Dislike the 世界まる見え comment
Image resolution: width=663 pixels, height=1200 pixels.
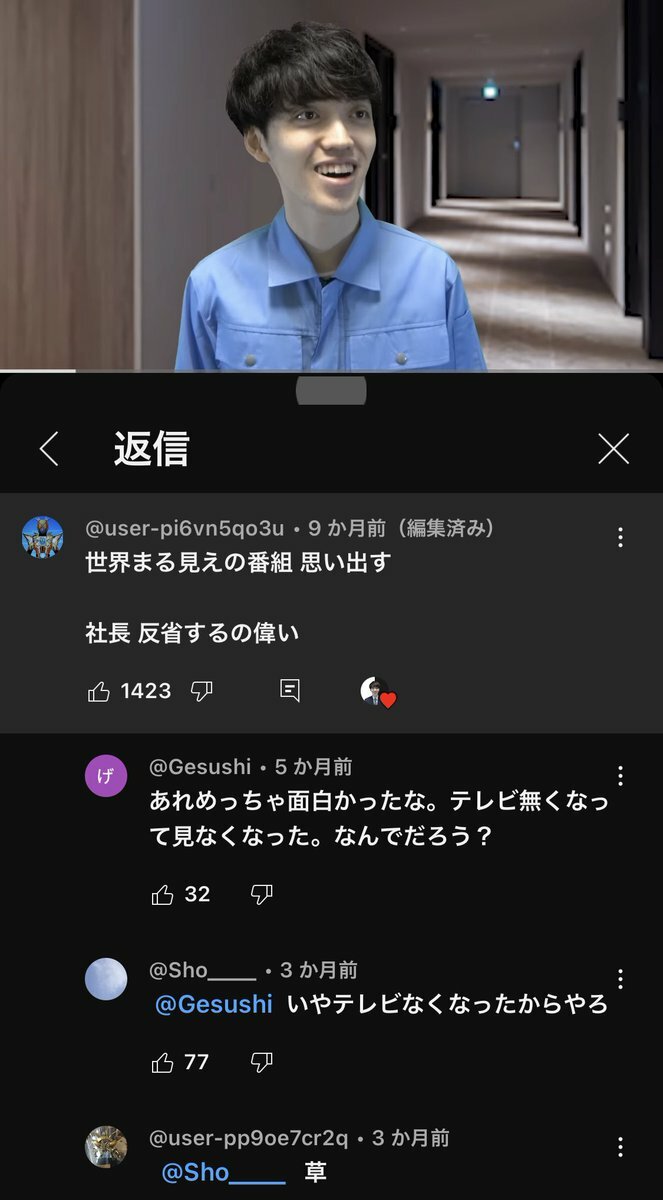202,691
